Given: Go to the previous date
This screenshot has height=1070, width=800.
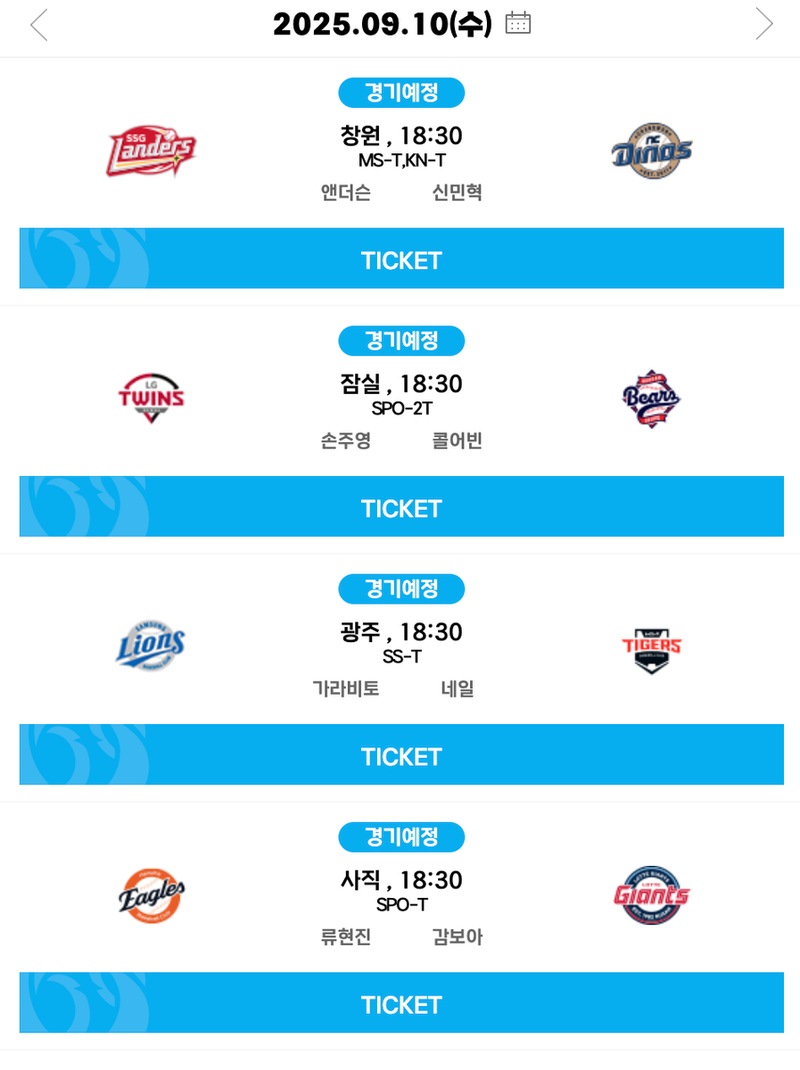Looking at the screenshot, I should [x=39, y=24].
